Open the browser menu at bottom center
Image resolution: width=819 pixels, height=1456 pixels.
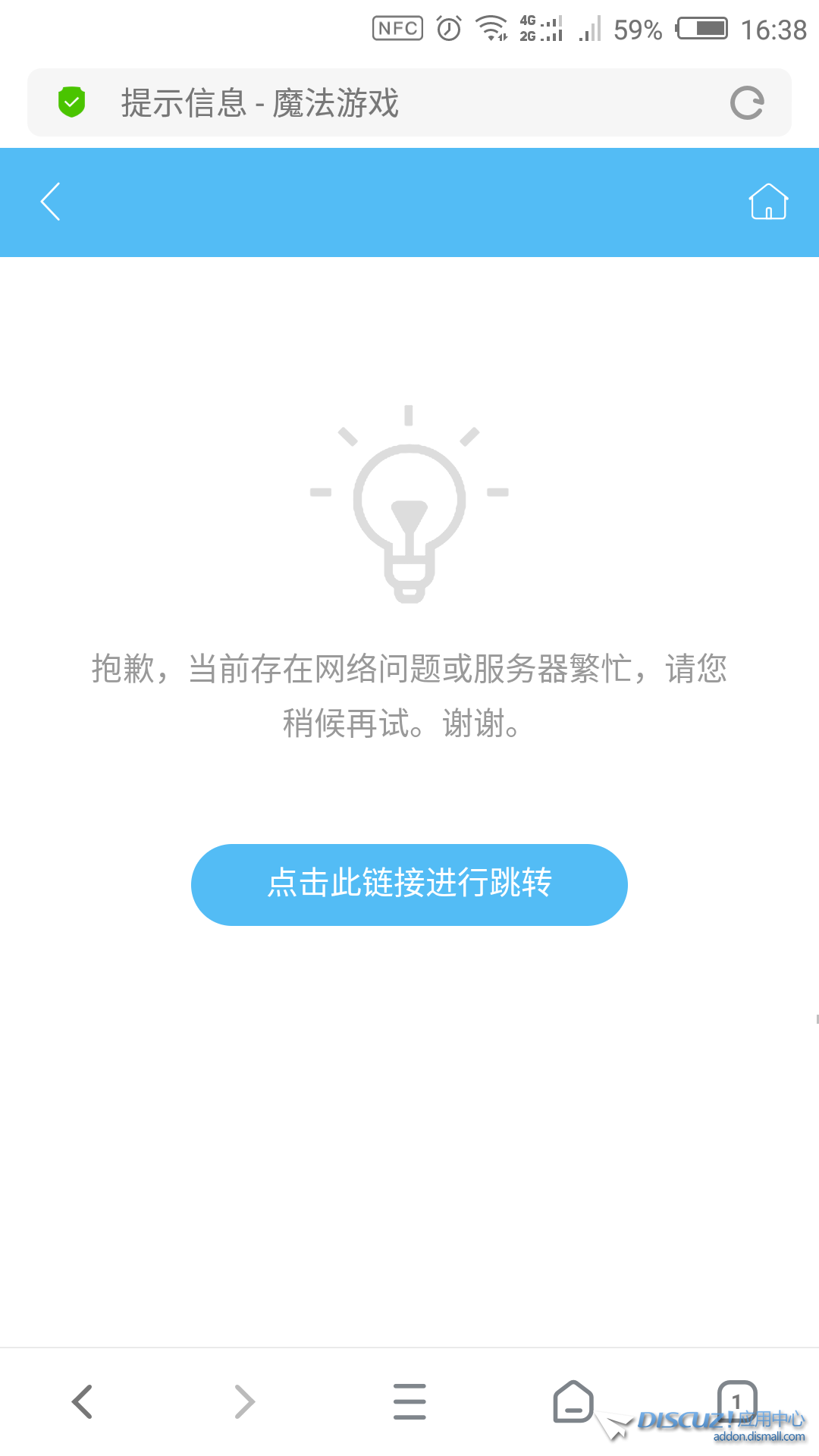tap(409, 1401)
